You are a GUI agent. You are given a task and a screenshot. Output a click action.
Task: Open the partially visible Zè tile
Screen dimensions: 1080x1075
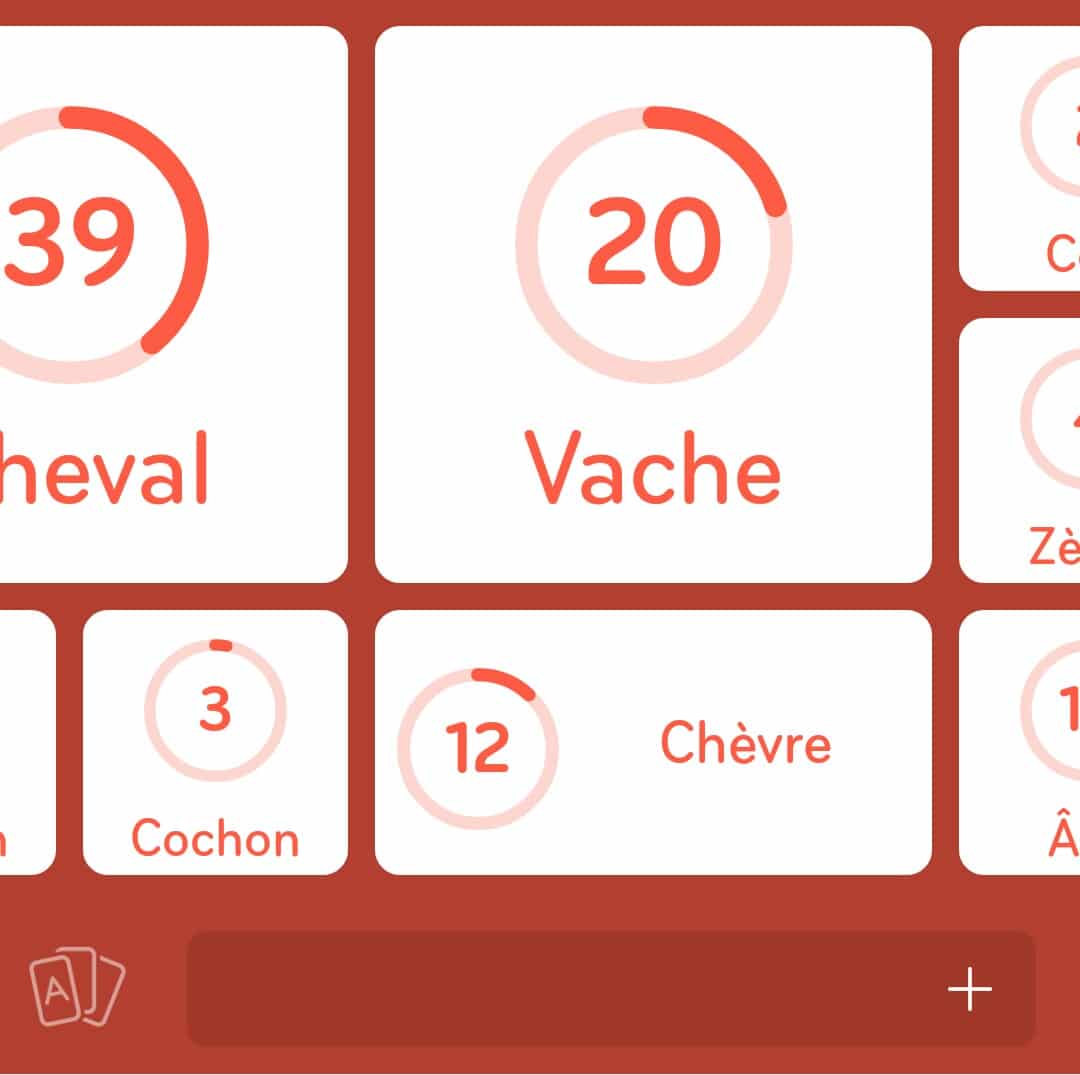pyautogui.click(x=1022, y=450)
